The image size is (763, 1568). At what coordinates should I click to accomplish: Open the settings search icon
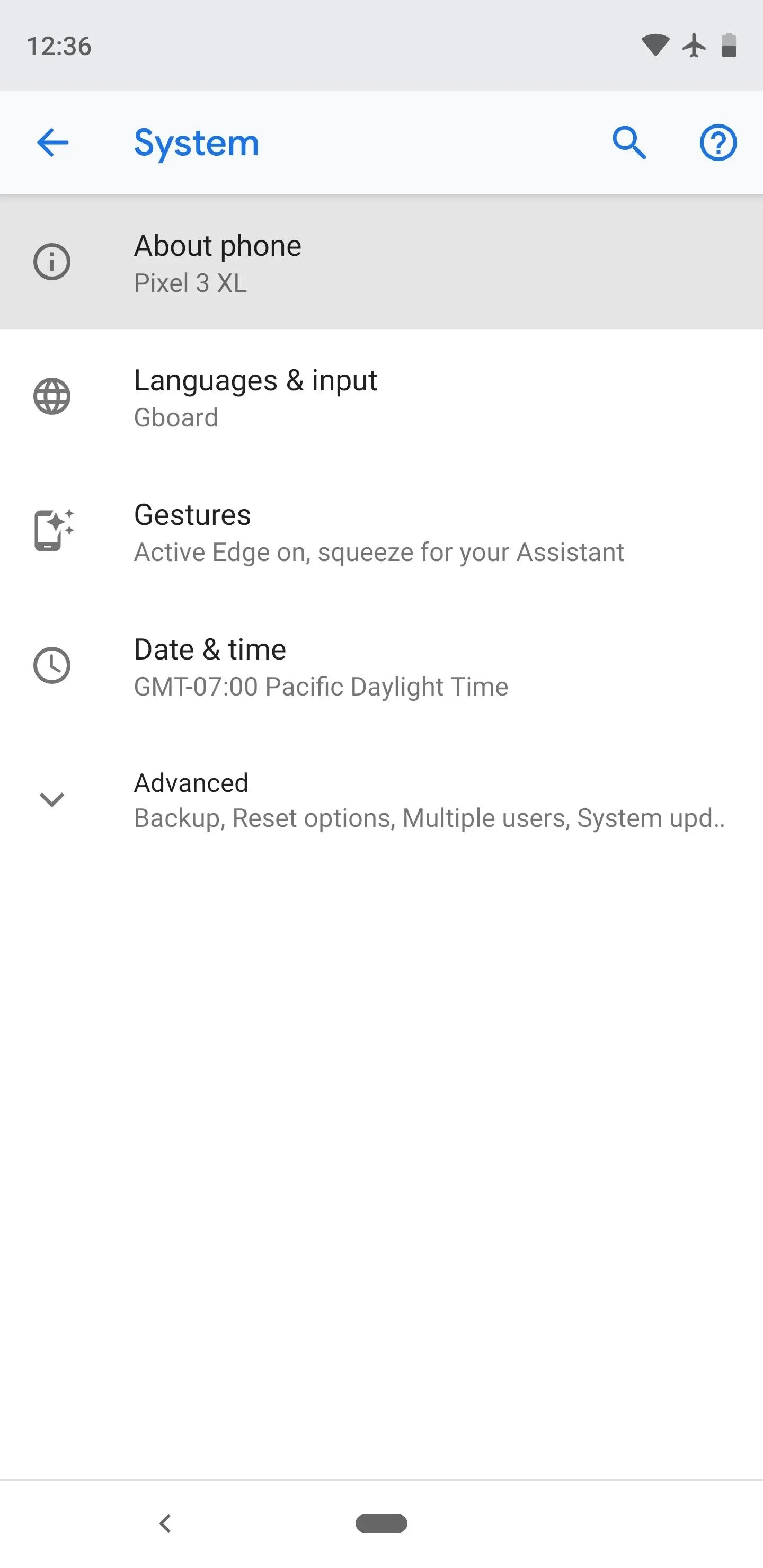pyautogui.click(x=629, y=143)
